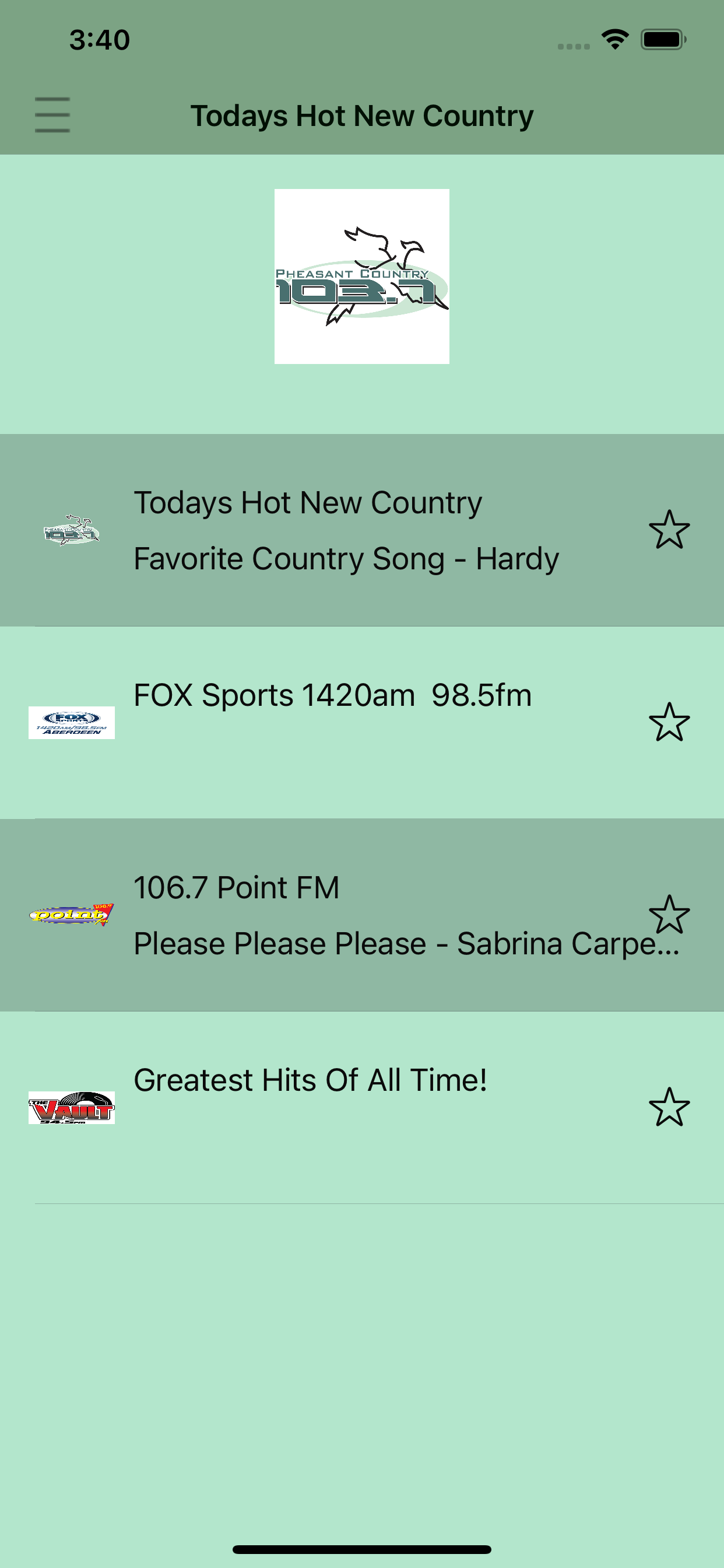This screenshot has width=724, height=1568.
Task: Play the 106.7 Point FM station
Action: coord(317,914)
